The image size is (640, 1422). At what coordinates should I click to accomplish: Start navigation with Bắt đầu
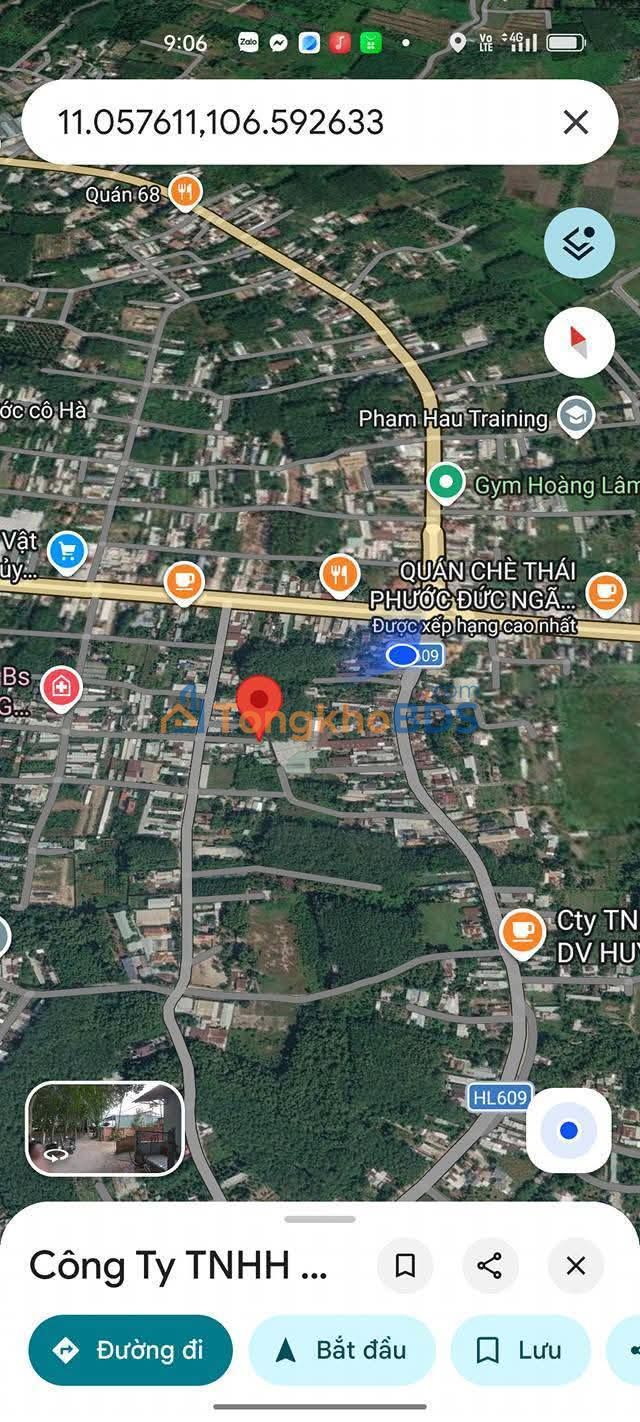tap(342, 1350)
